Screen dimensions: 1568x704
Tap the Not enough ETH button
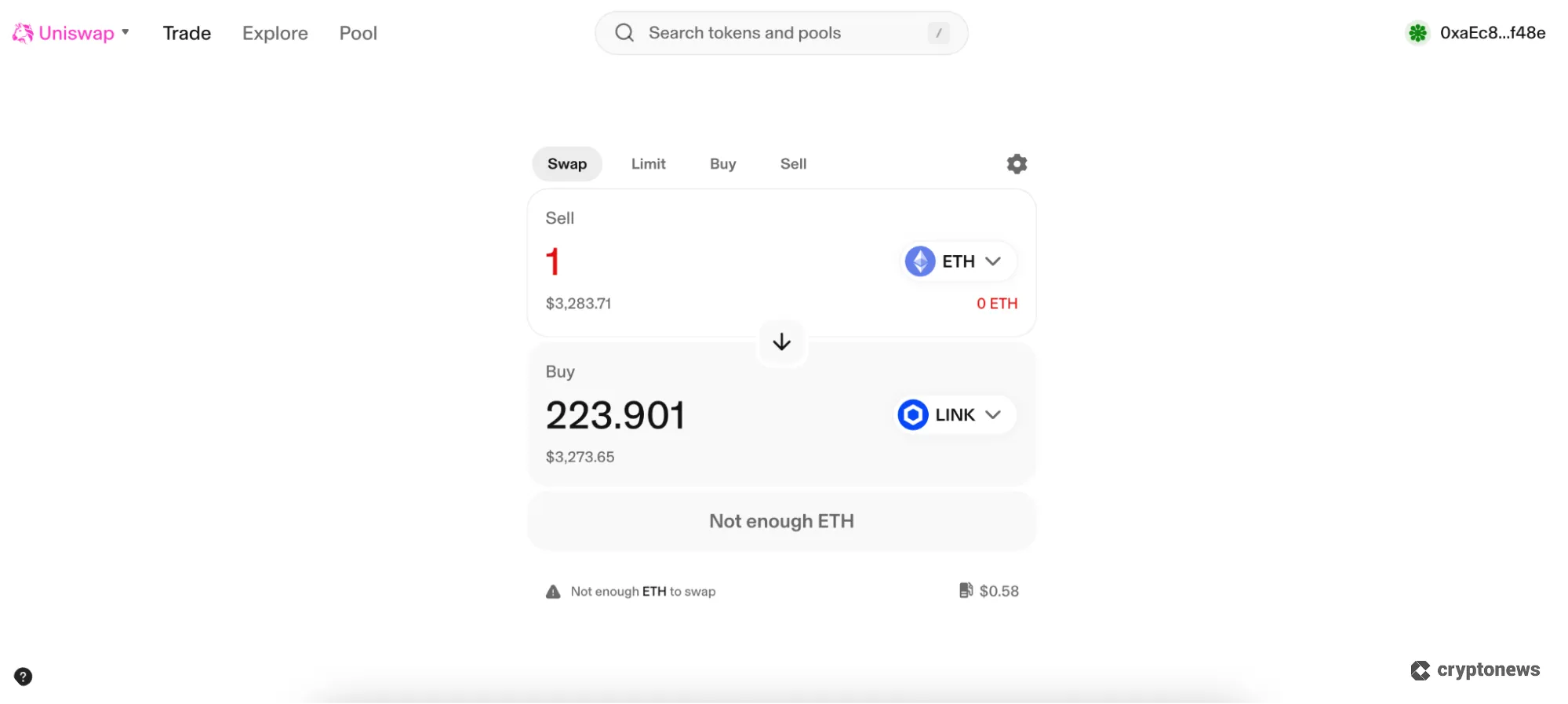point(781,521)
